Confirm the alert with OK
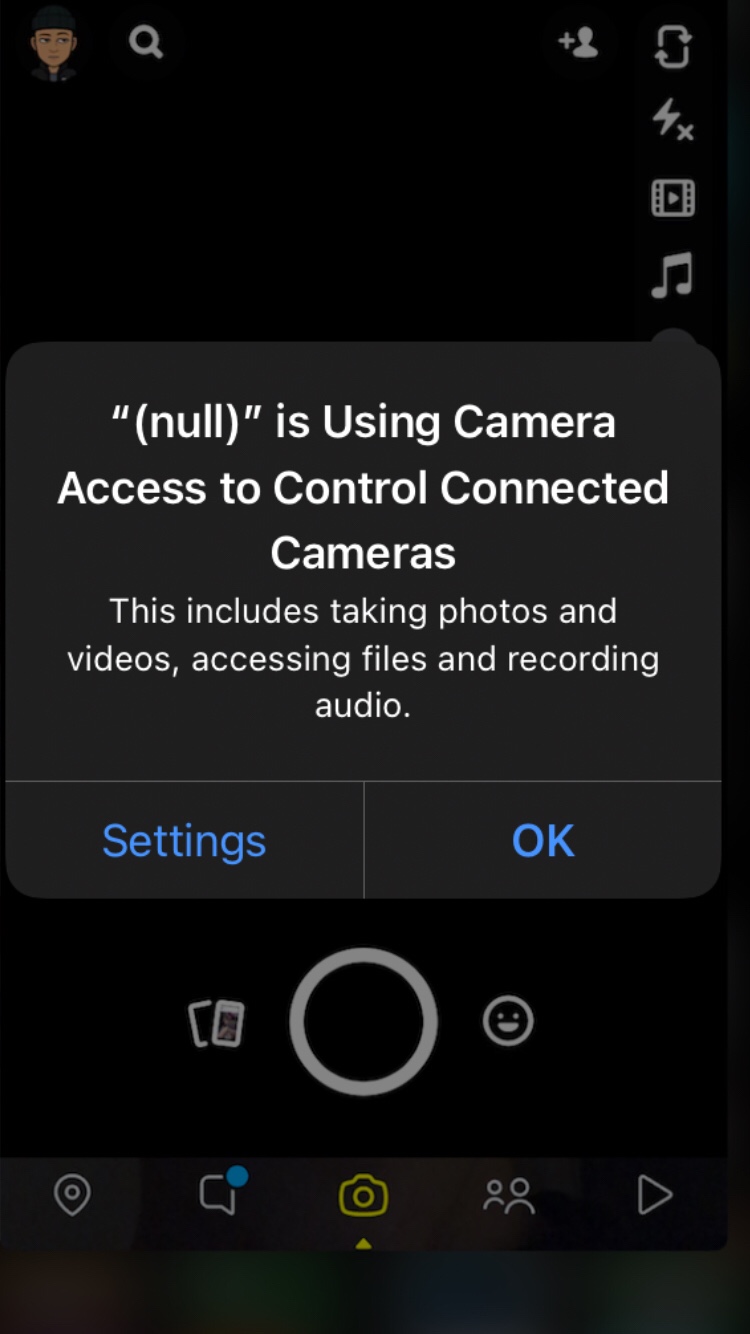 click(x=543, y=841)
